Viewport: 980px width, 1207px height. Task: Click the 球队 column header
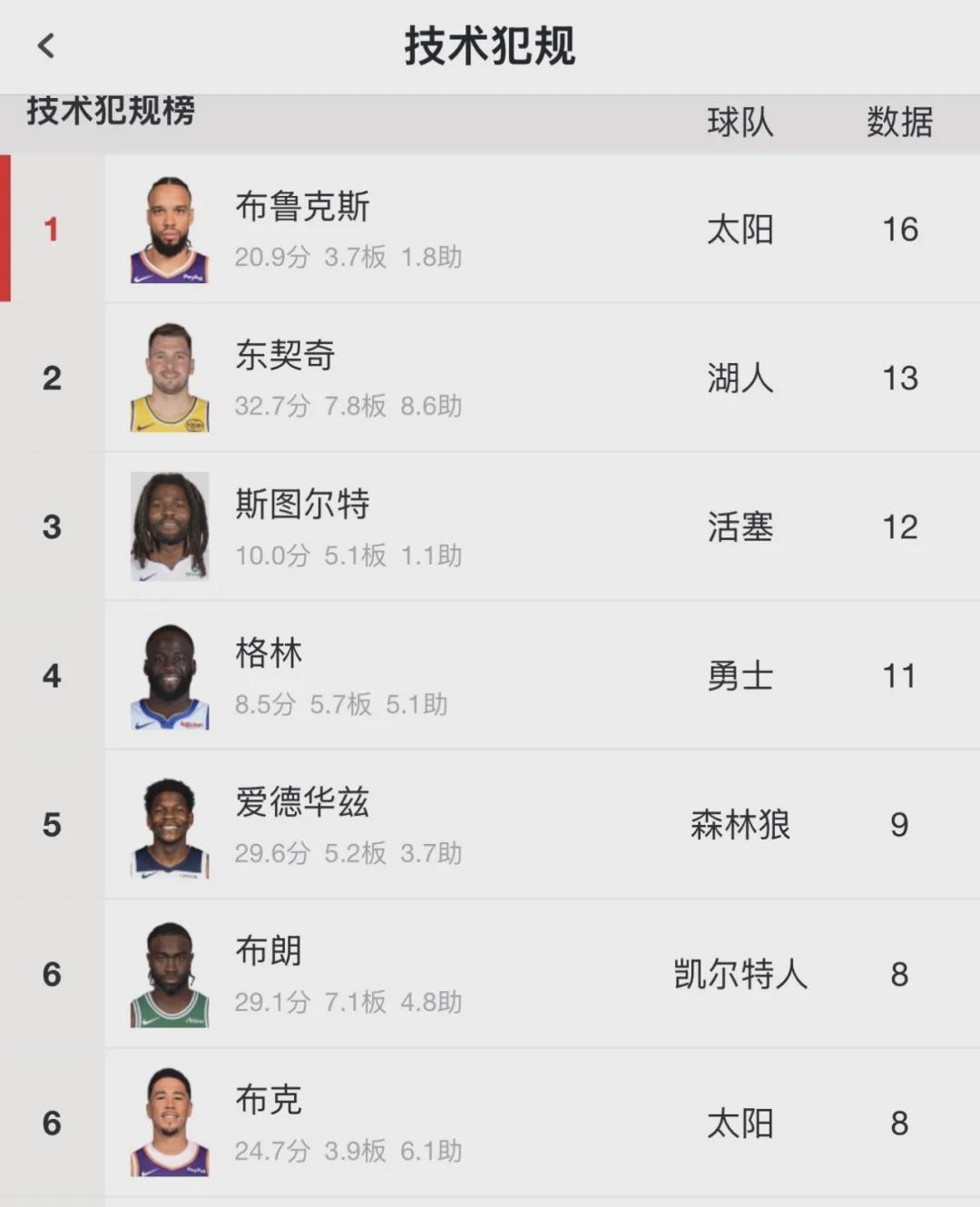(740, 124)
